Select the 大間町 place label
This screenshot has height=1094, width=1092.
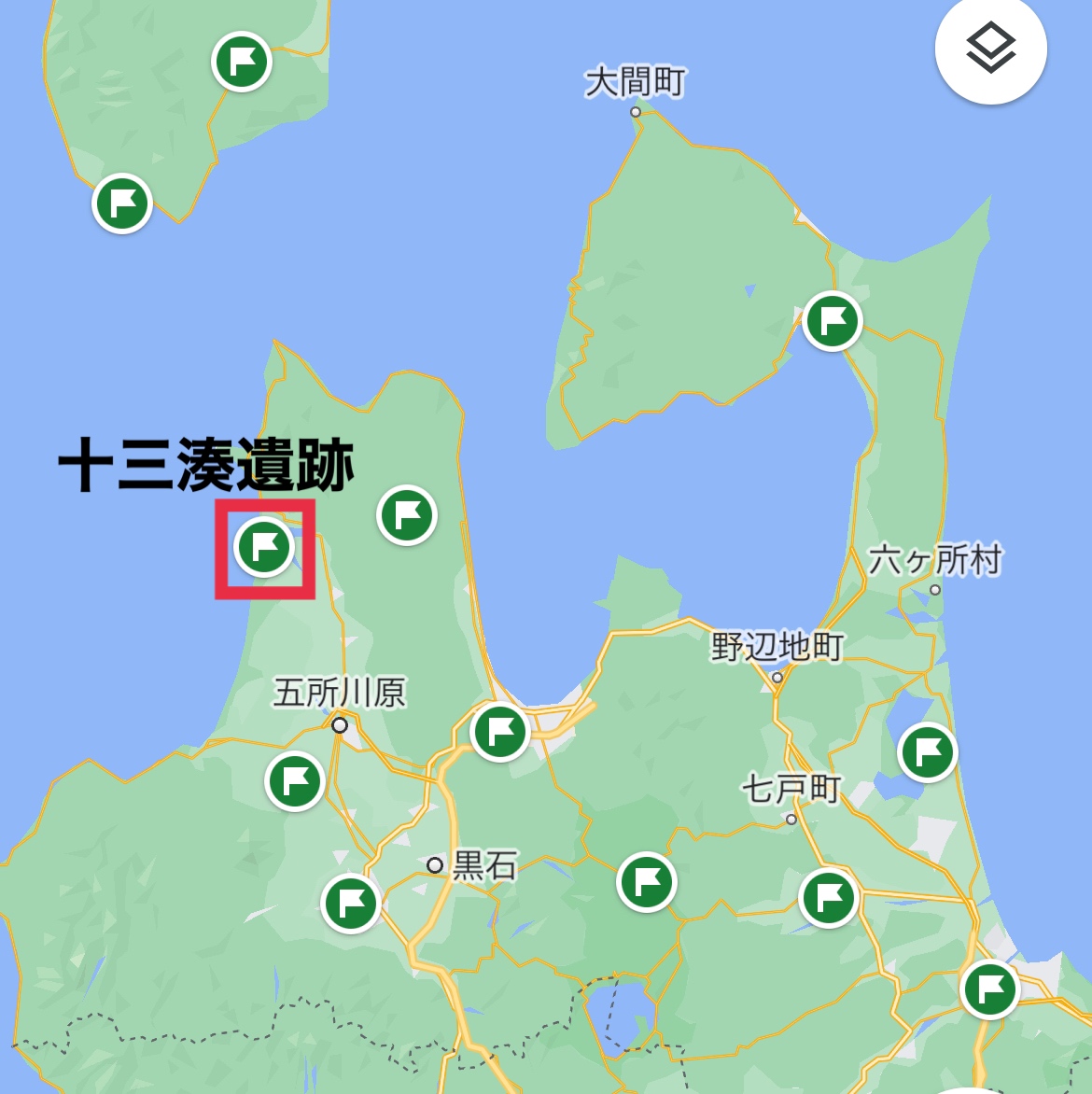pos(636,83)
